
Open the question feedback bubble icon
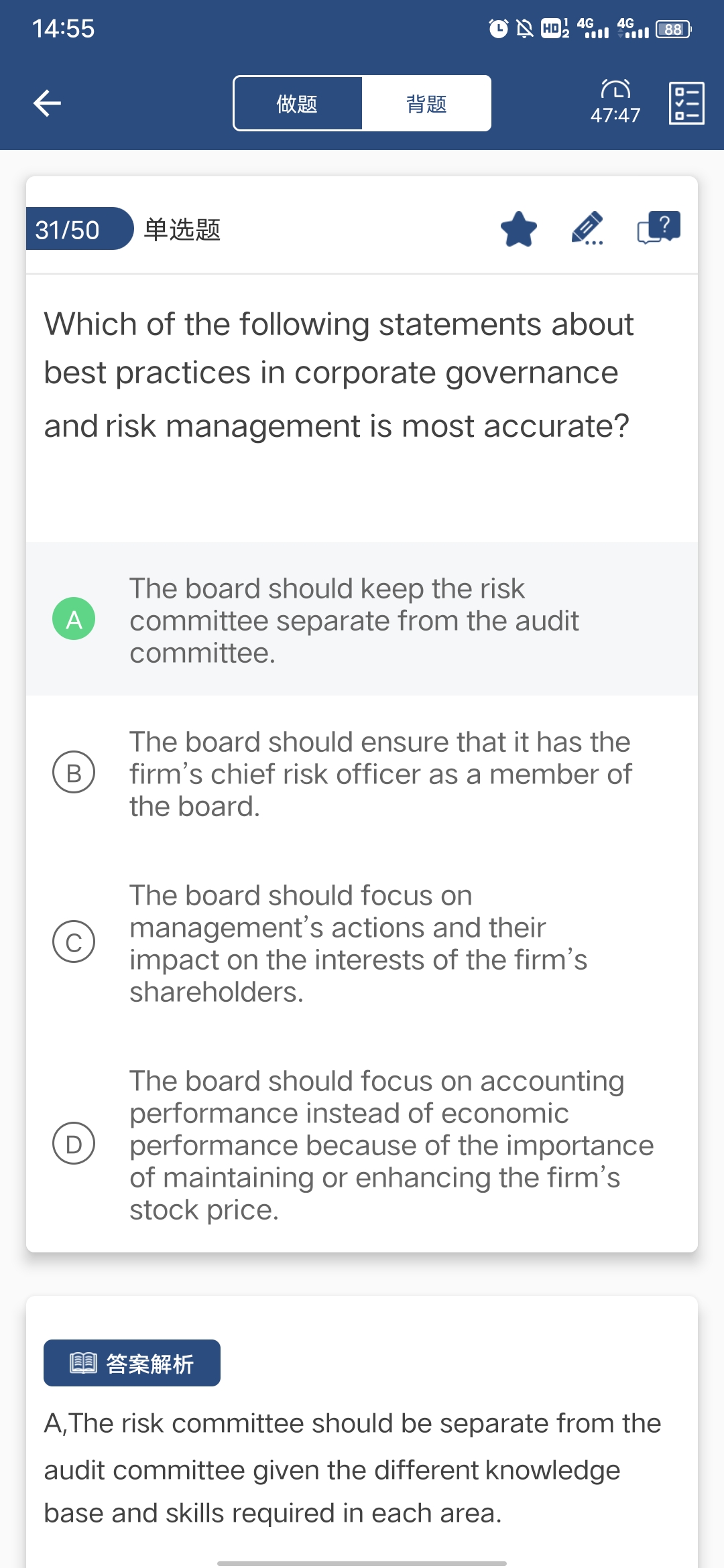659,228
